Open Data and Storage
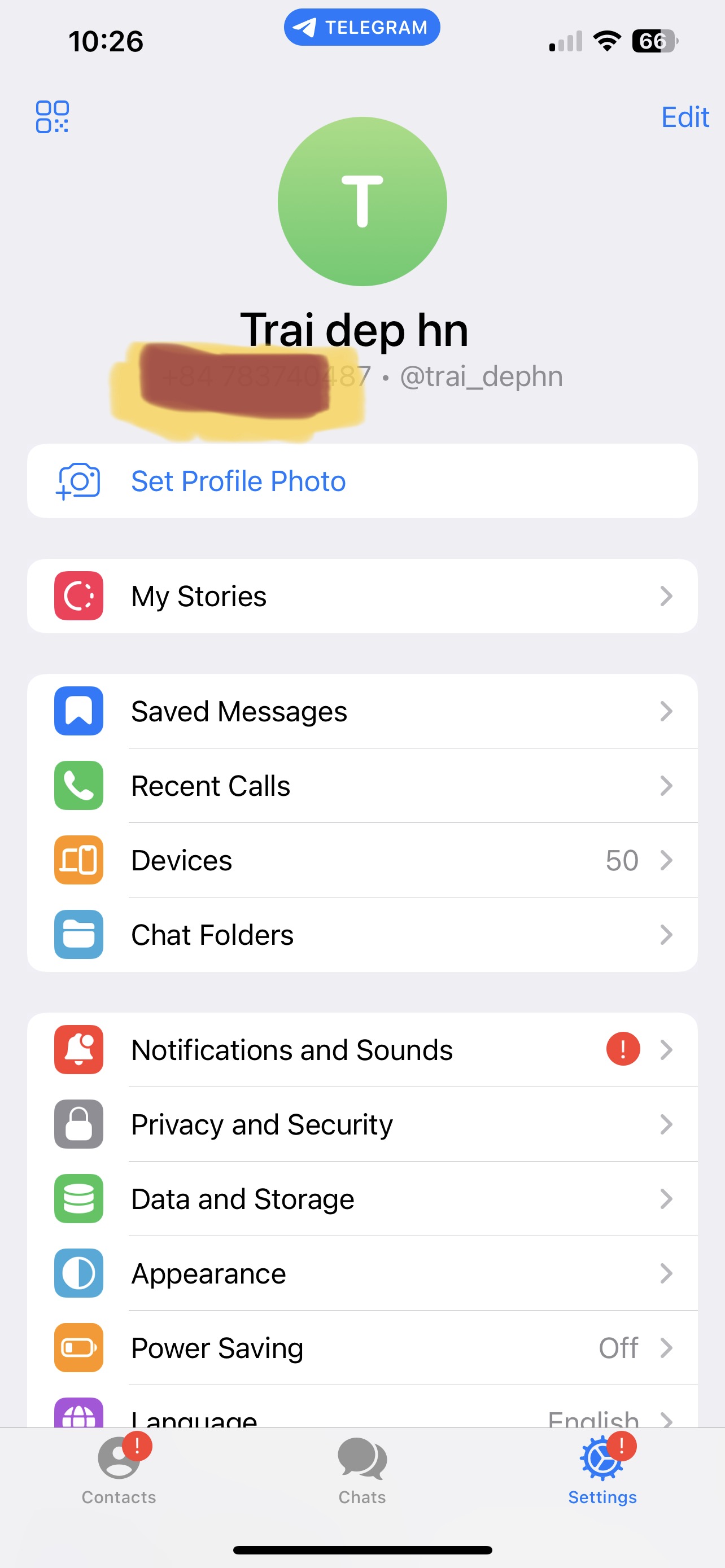This screenshot has width=725, height=1568. [362, 1198]
